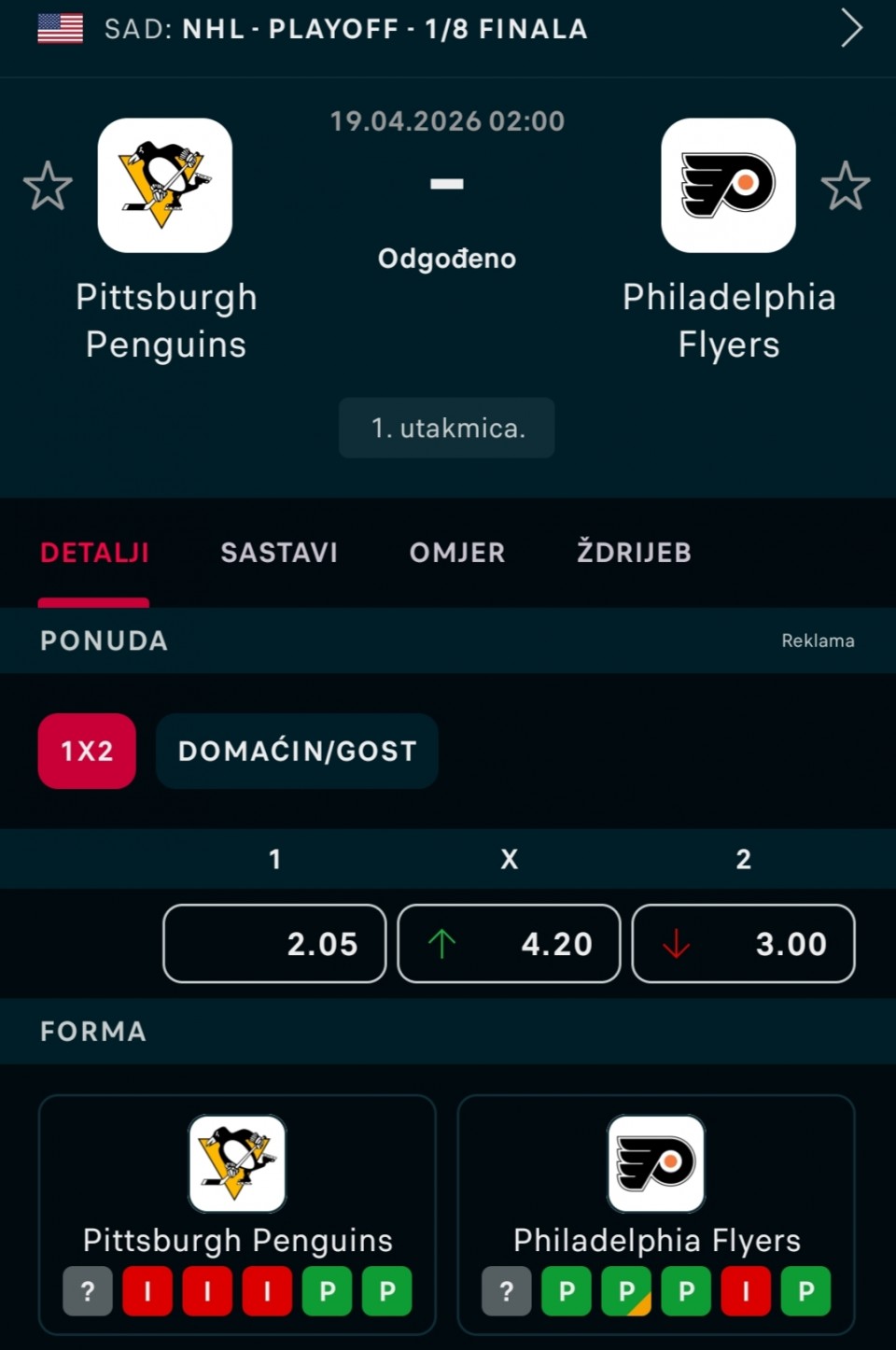896x1350 pixels.
Task: Favorite the Pittsburgh Penguins with the star
Action: 48,186
